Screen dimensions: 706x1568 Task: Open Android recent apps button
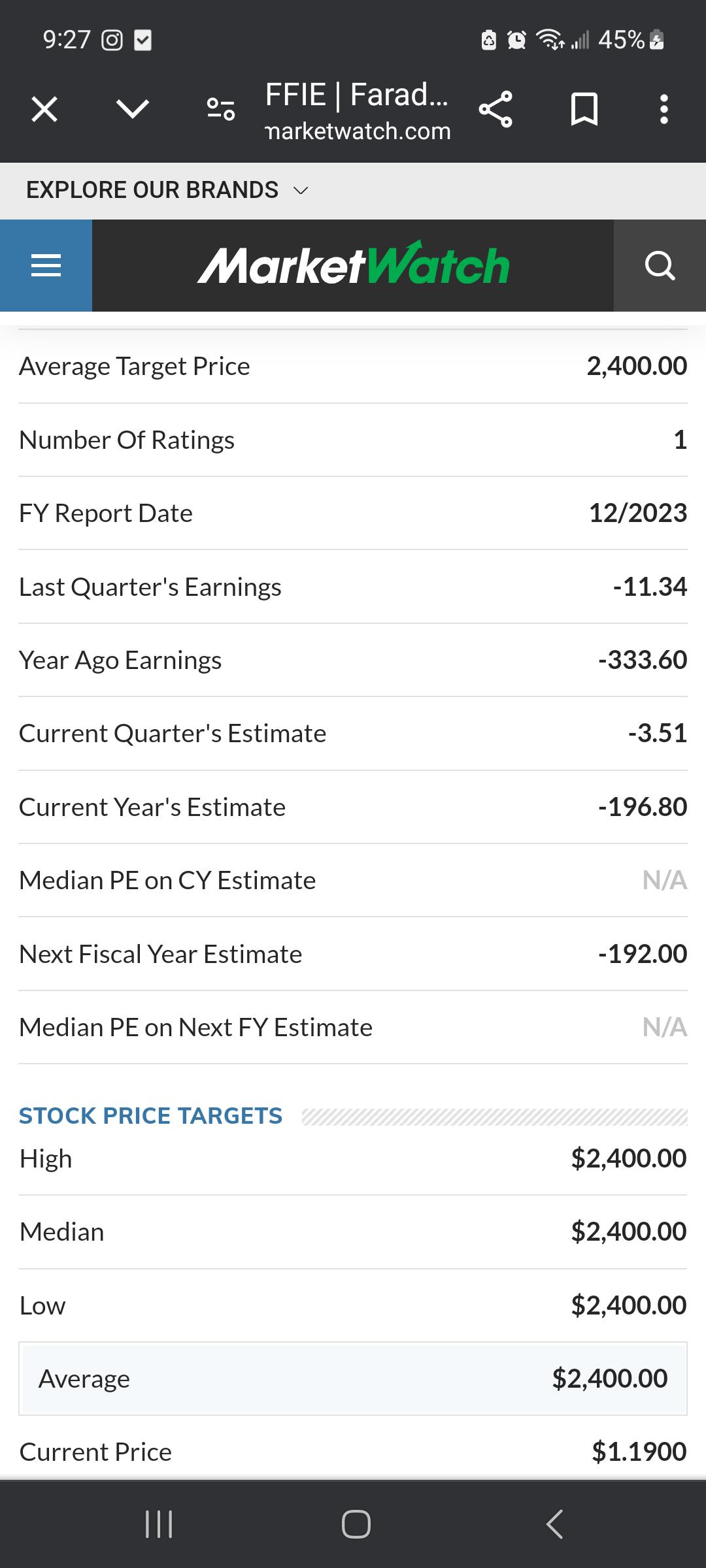coord(159,1526)
